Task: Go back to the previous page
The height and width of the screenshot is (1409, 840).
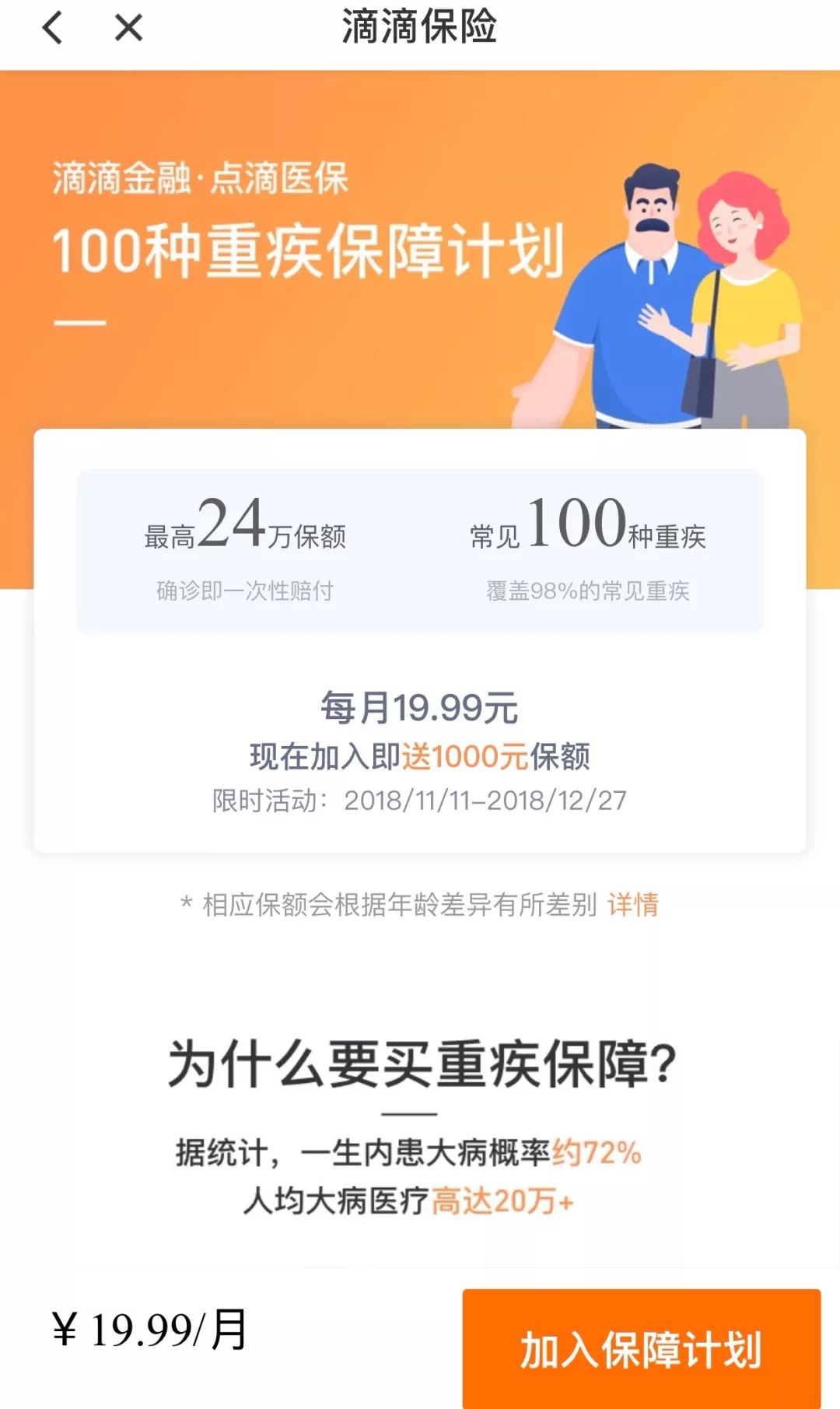Action: click(52, 29)
